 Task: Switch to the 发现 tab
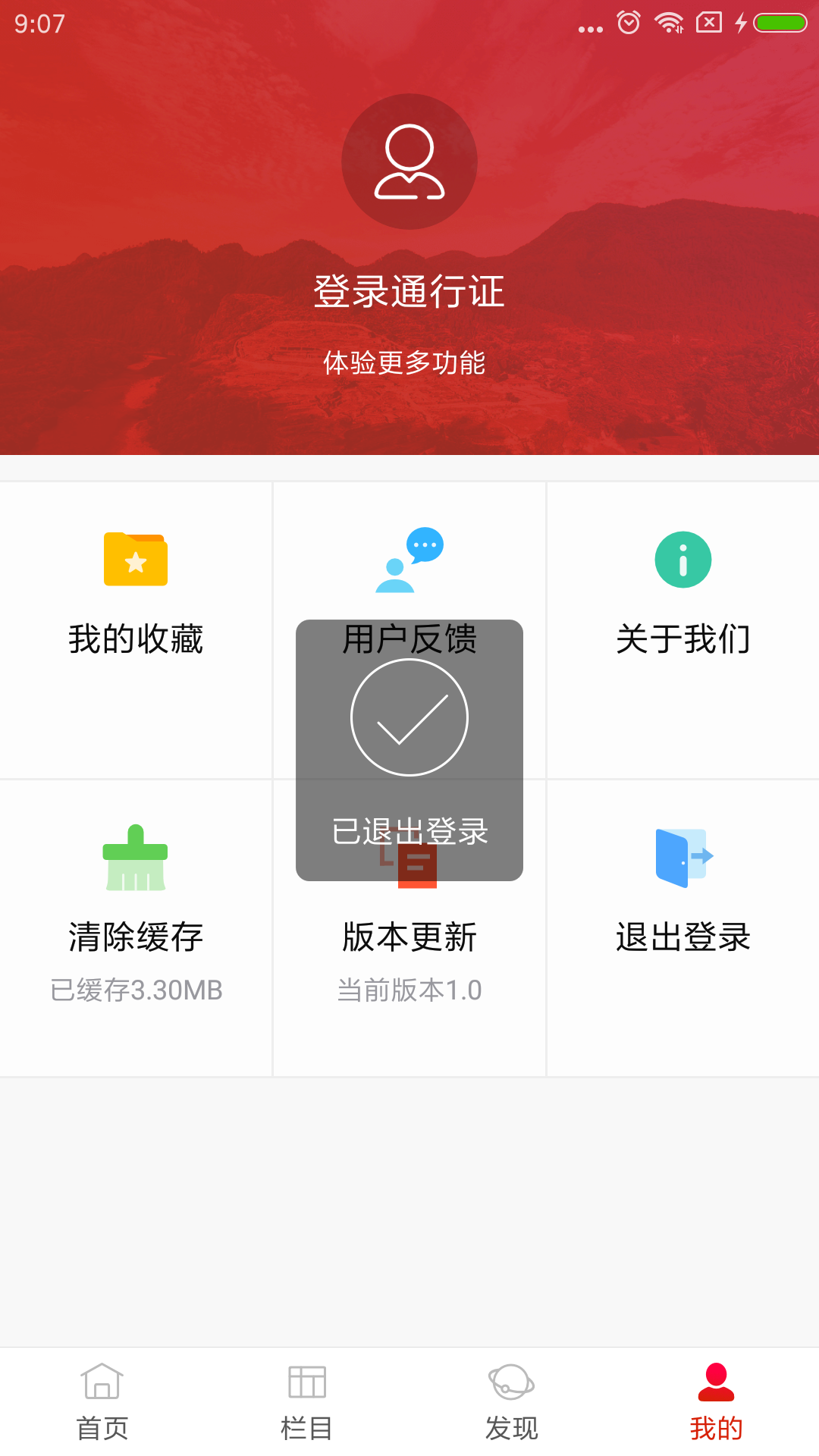(x=512, y=1399)
